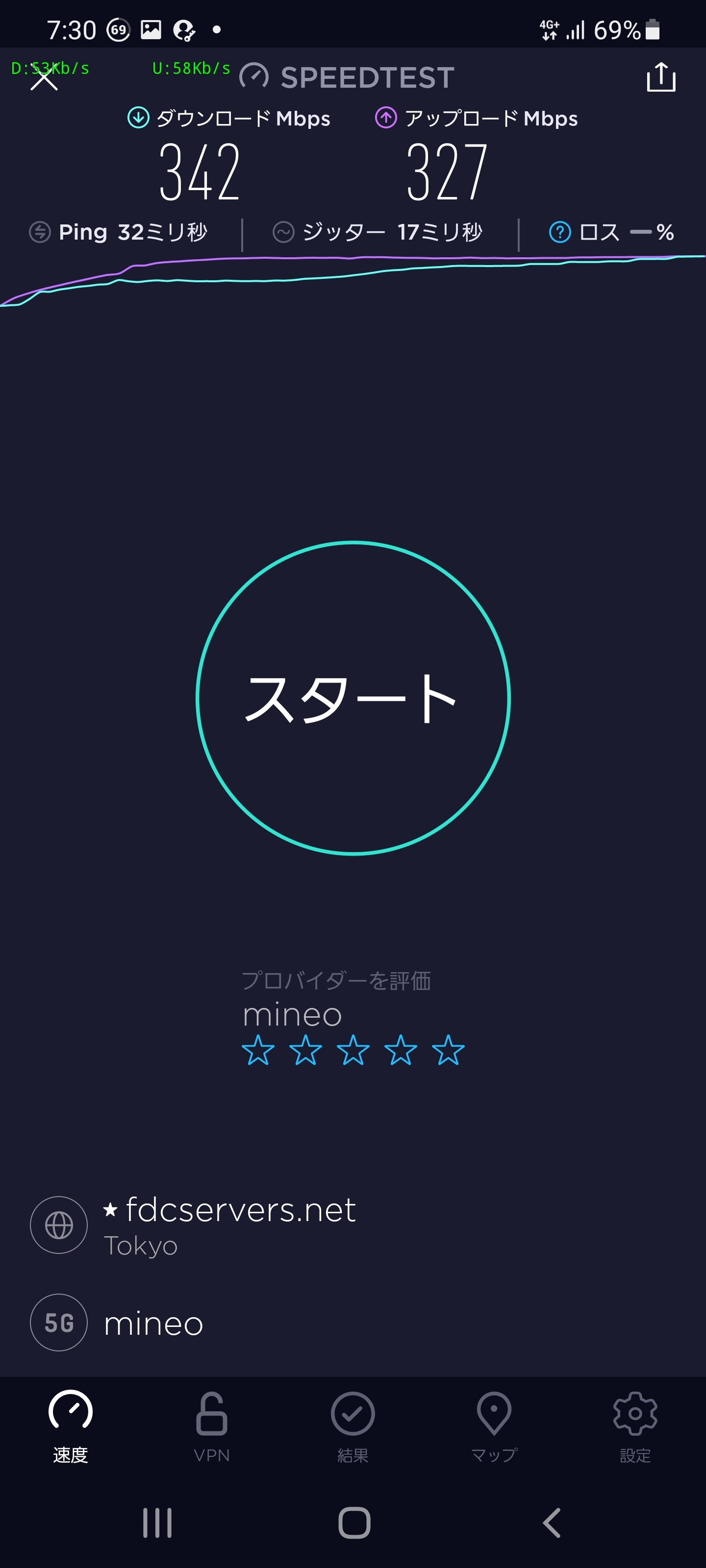
Task: Return to the home screen
Action: (354, 1523)
